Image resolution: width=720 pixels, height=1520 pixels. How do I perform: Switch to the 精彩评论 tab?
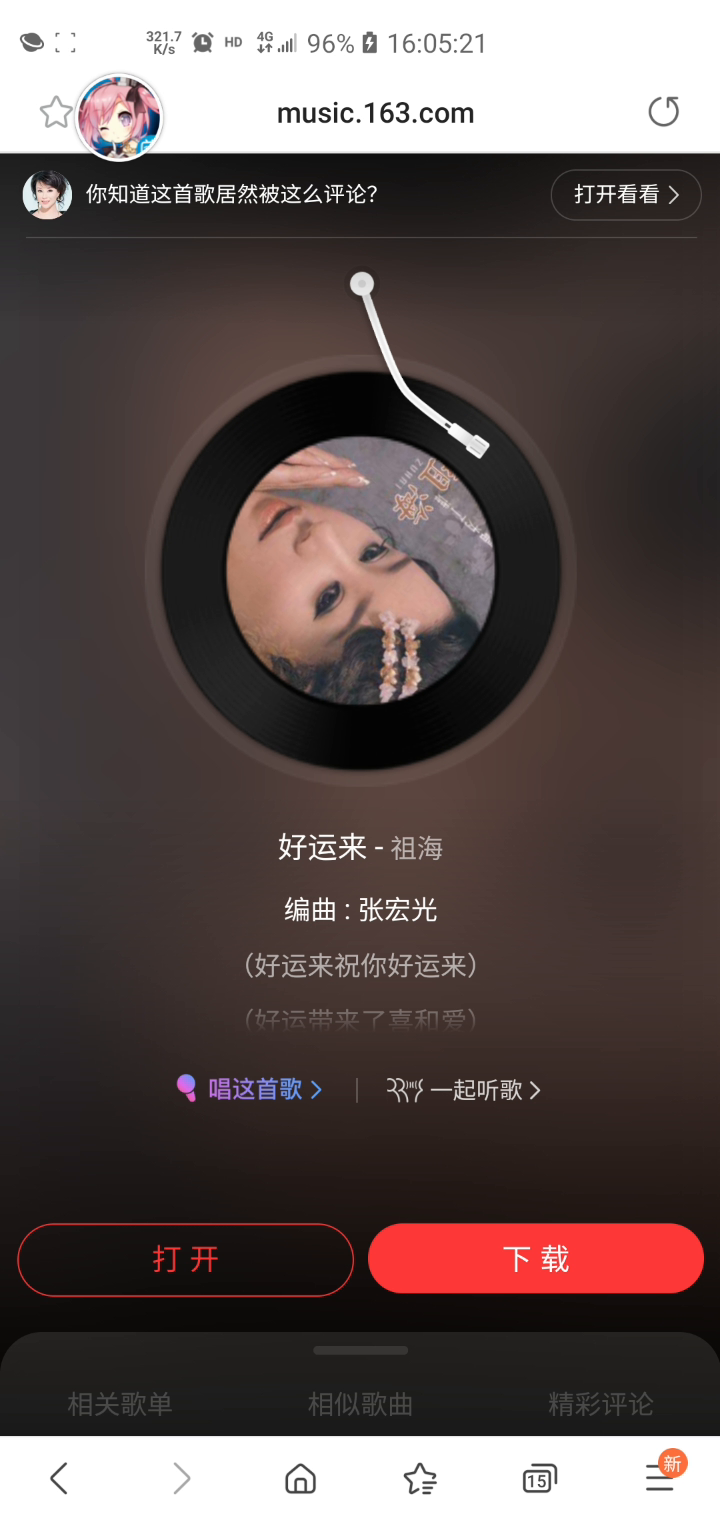[600, 1404]
